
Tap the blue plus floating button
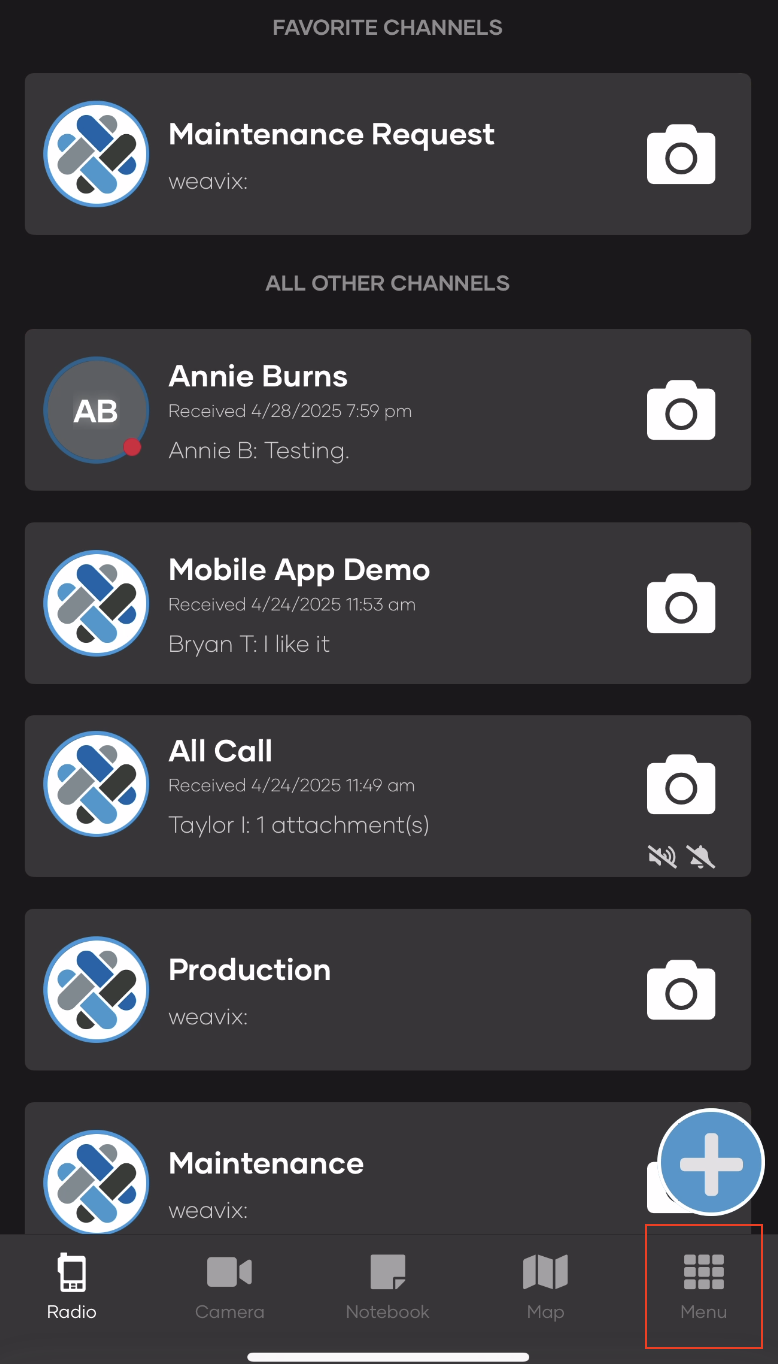coord(711,1162)
